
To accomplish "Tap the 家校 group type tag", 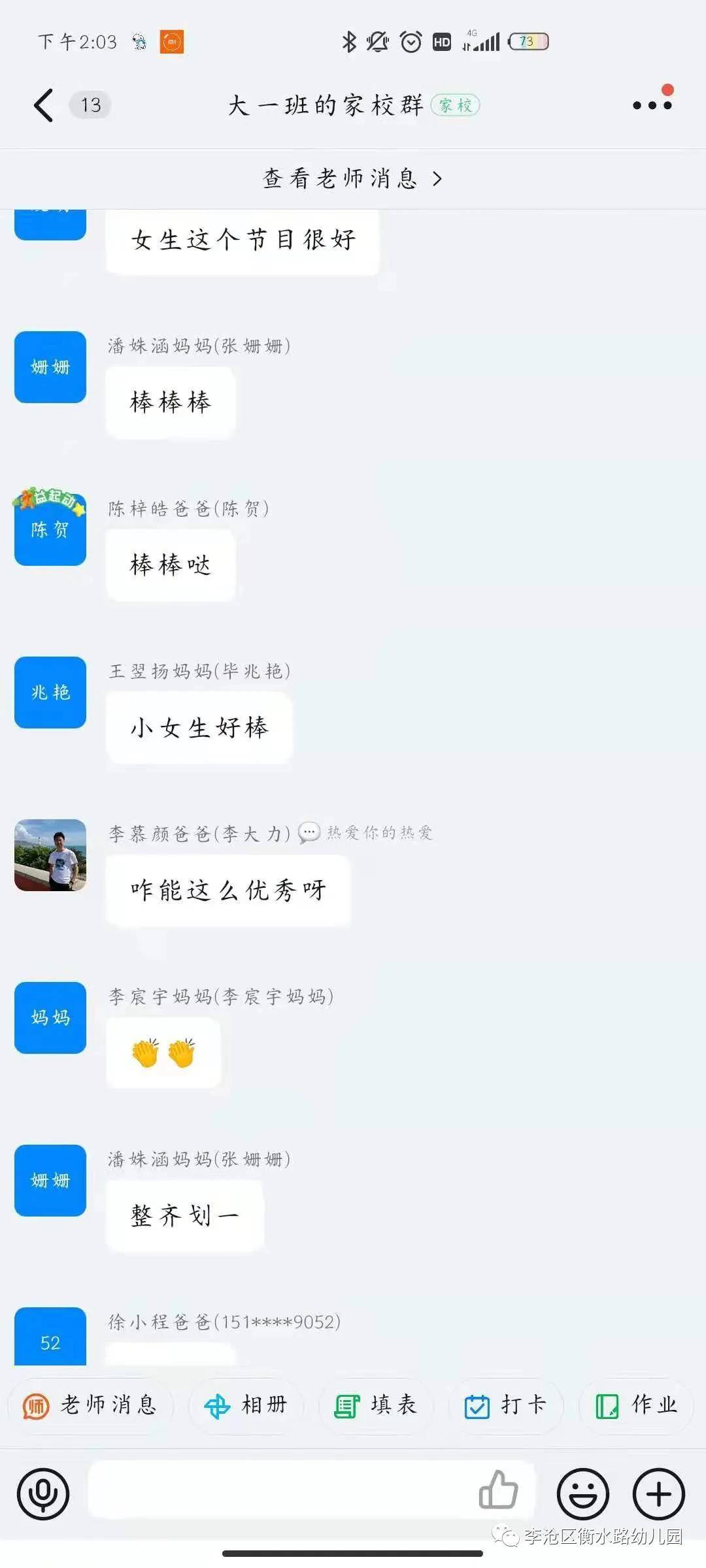I will (456, 105).
